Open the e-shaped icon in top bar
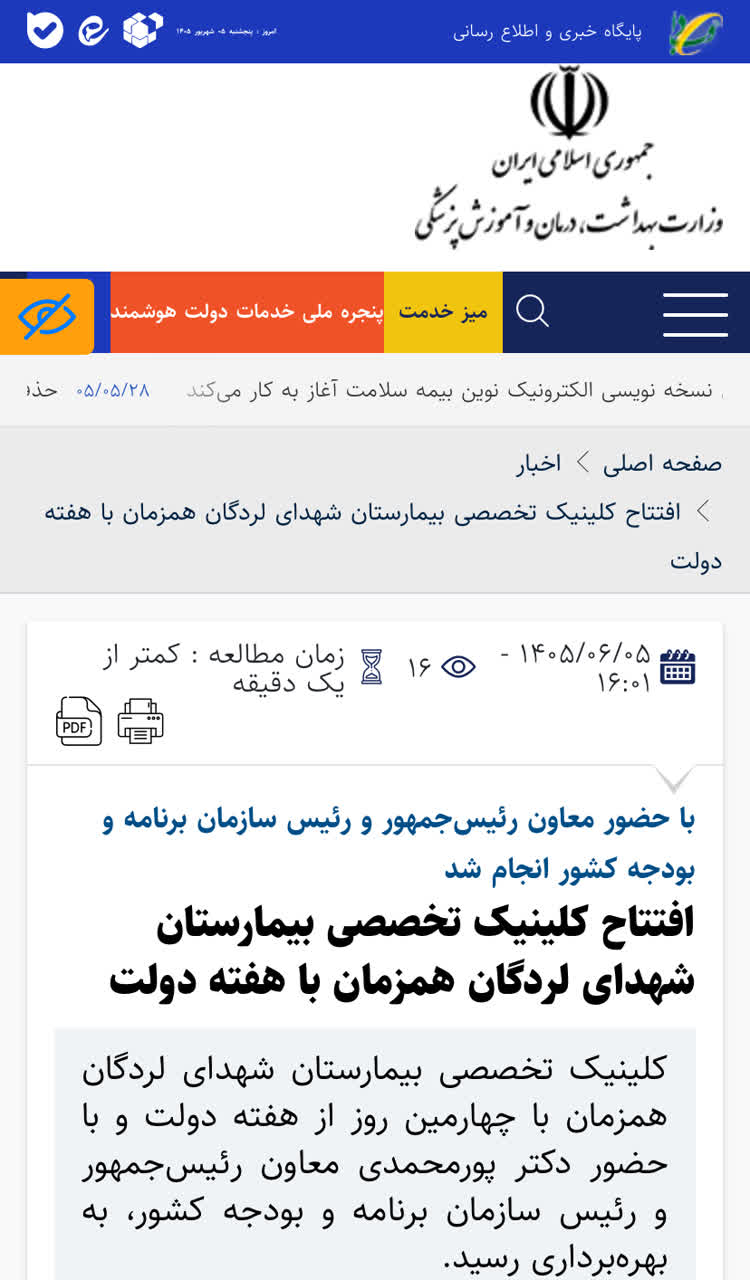Viewport: 750px width, 1280px height. click(94, 31)
